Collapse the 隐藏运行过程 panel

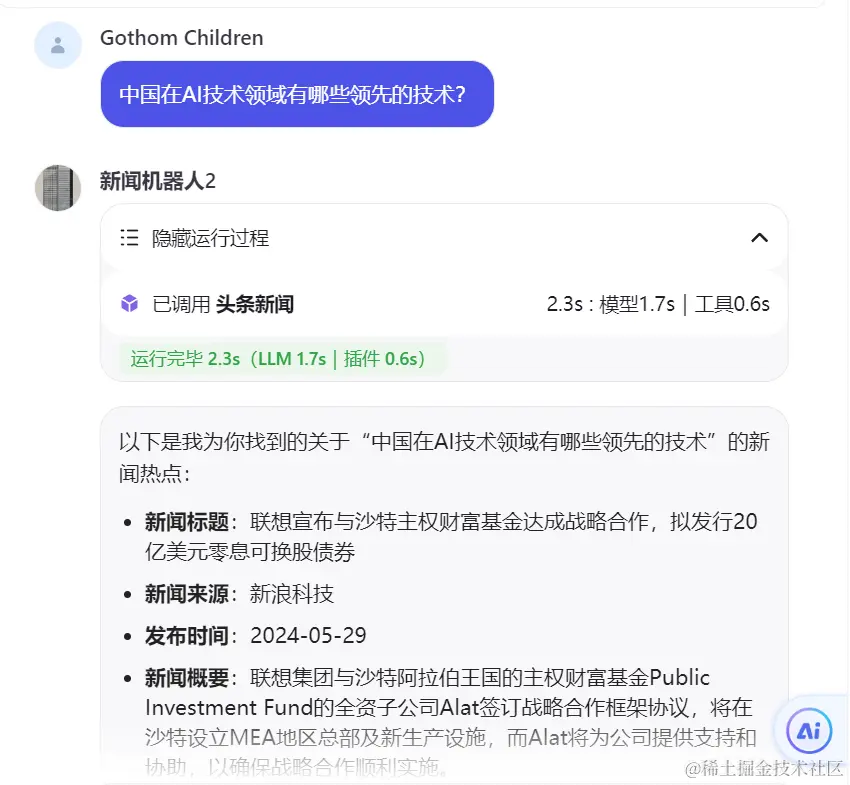pyautogui.click(x=759, y=238)
